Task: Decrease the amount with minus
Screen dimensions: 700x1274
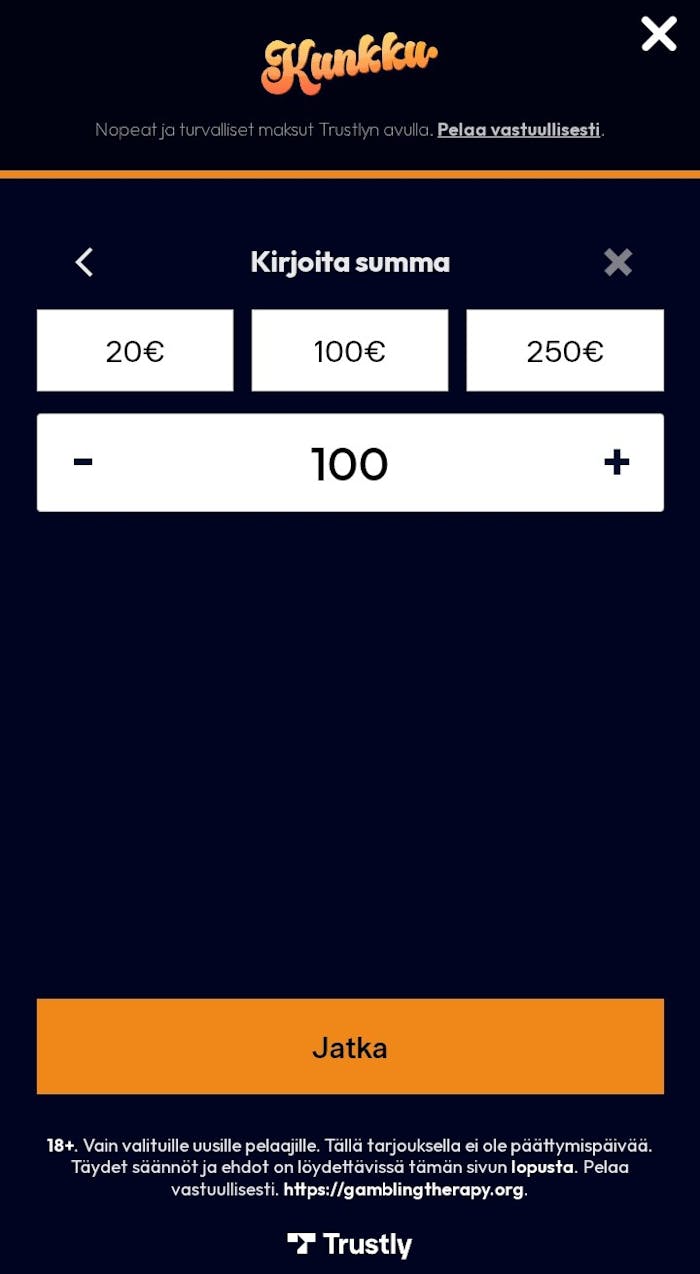Action: coord(83,462)
